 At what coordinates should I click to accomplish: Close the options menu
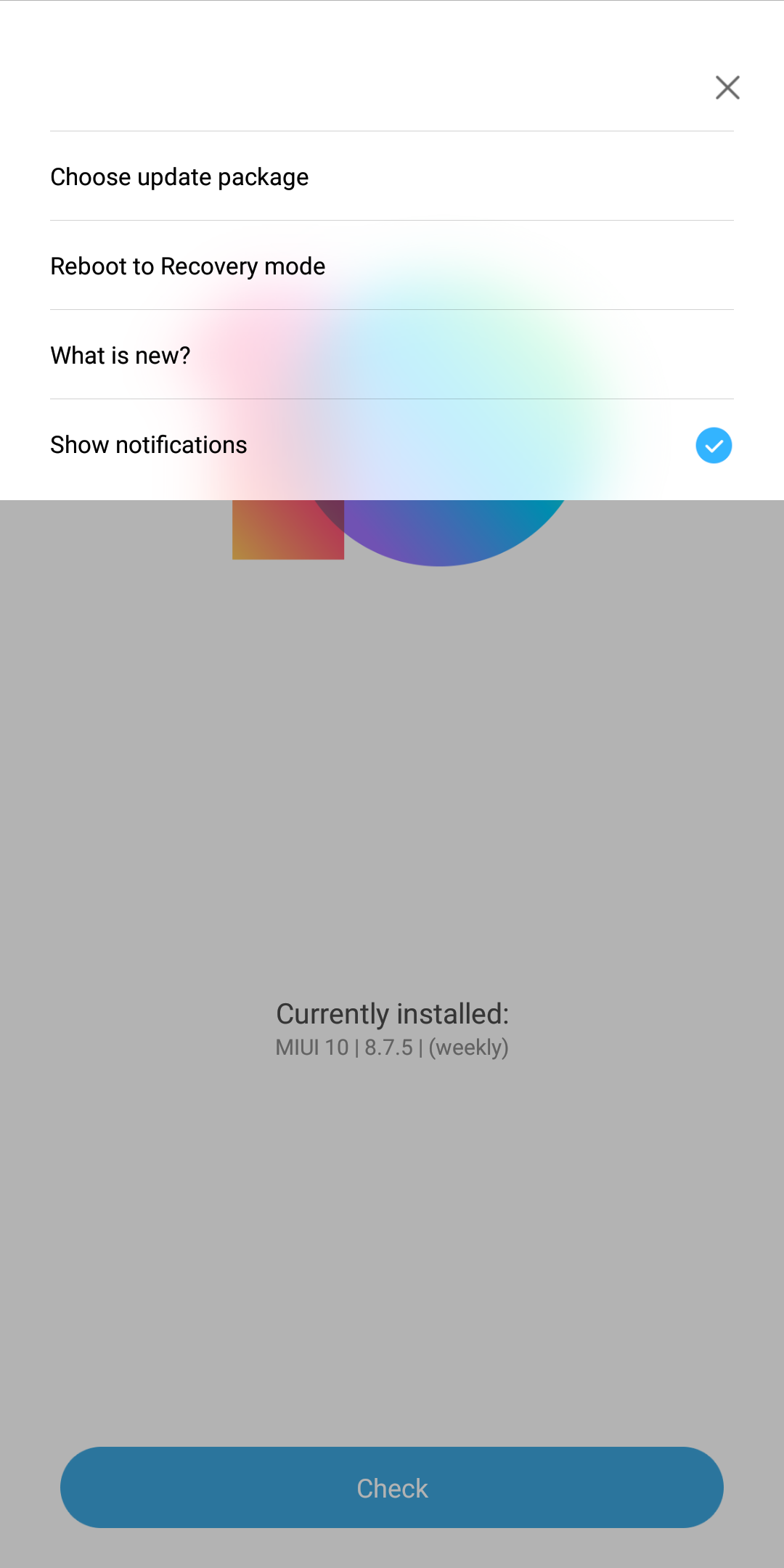[727, 87]
